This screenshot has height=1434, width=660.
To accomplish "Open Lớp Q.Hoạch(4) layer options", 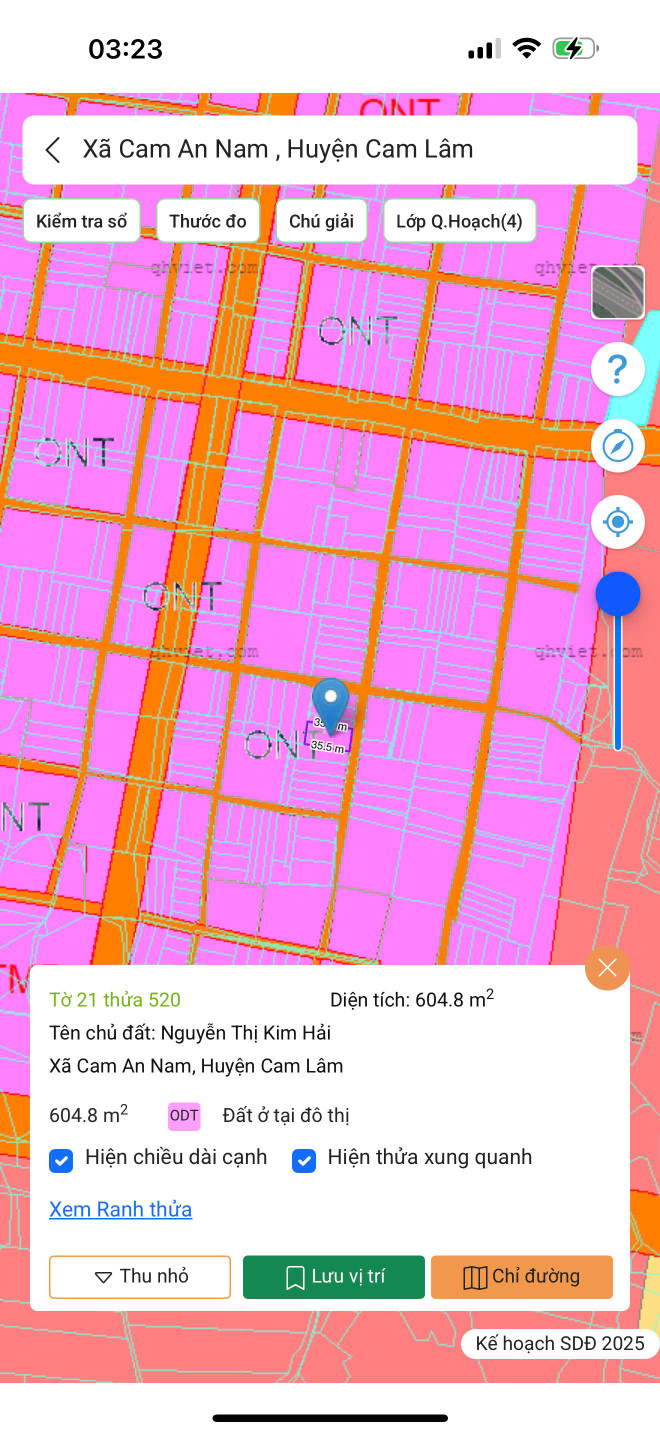I will coord(459,222).
